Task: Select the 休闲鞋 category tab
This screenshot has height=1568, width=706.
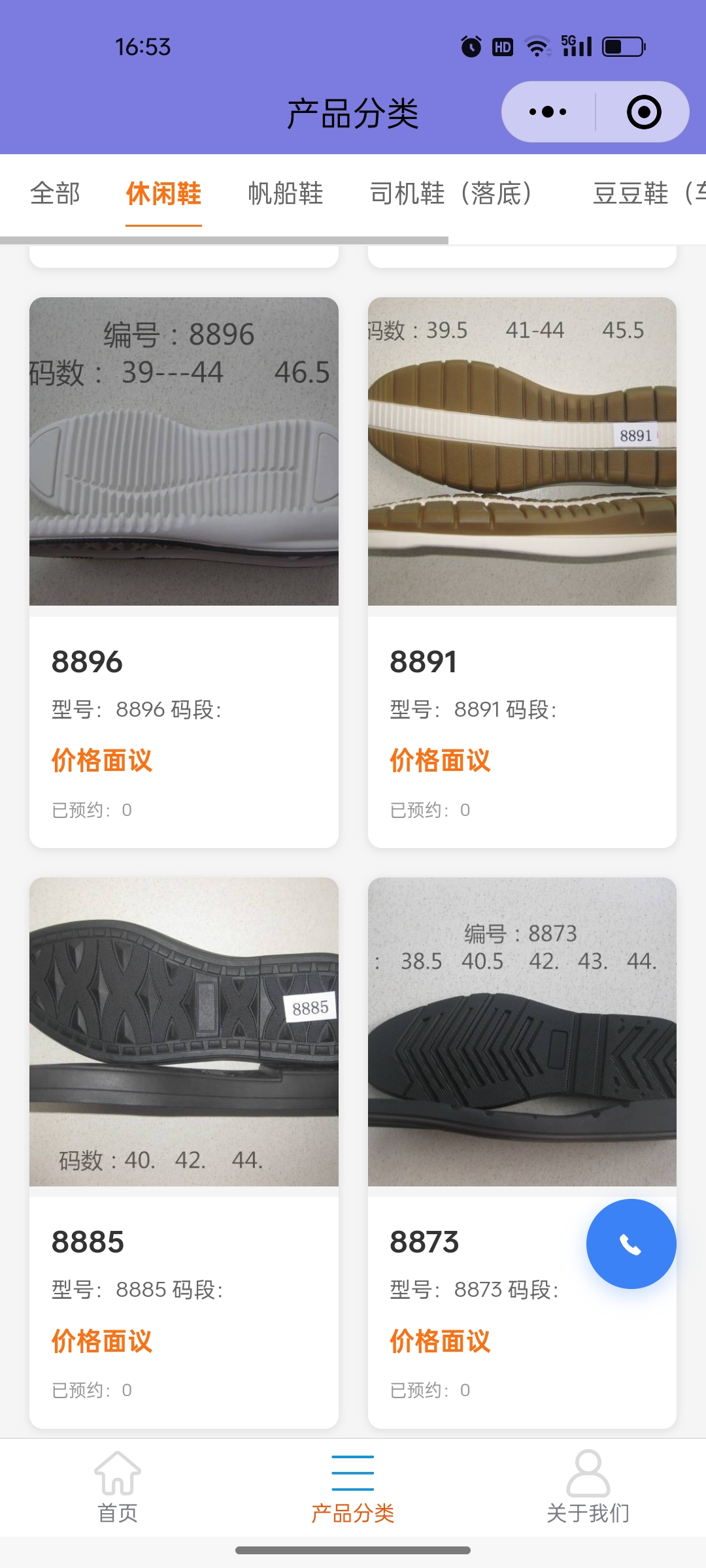Action: [163, 193]
